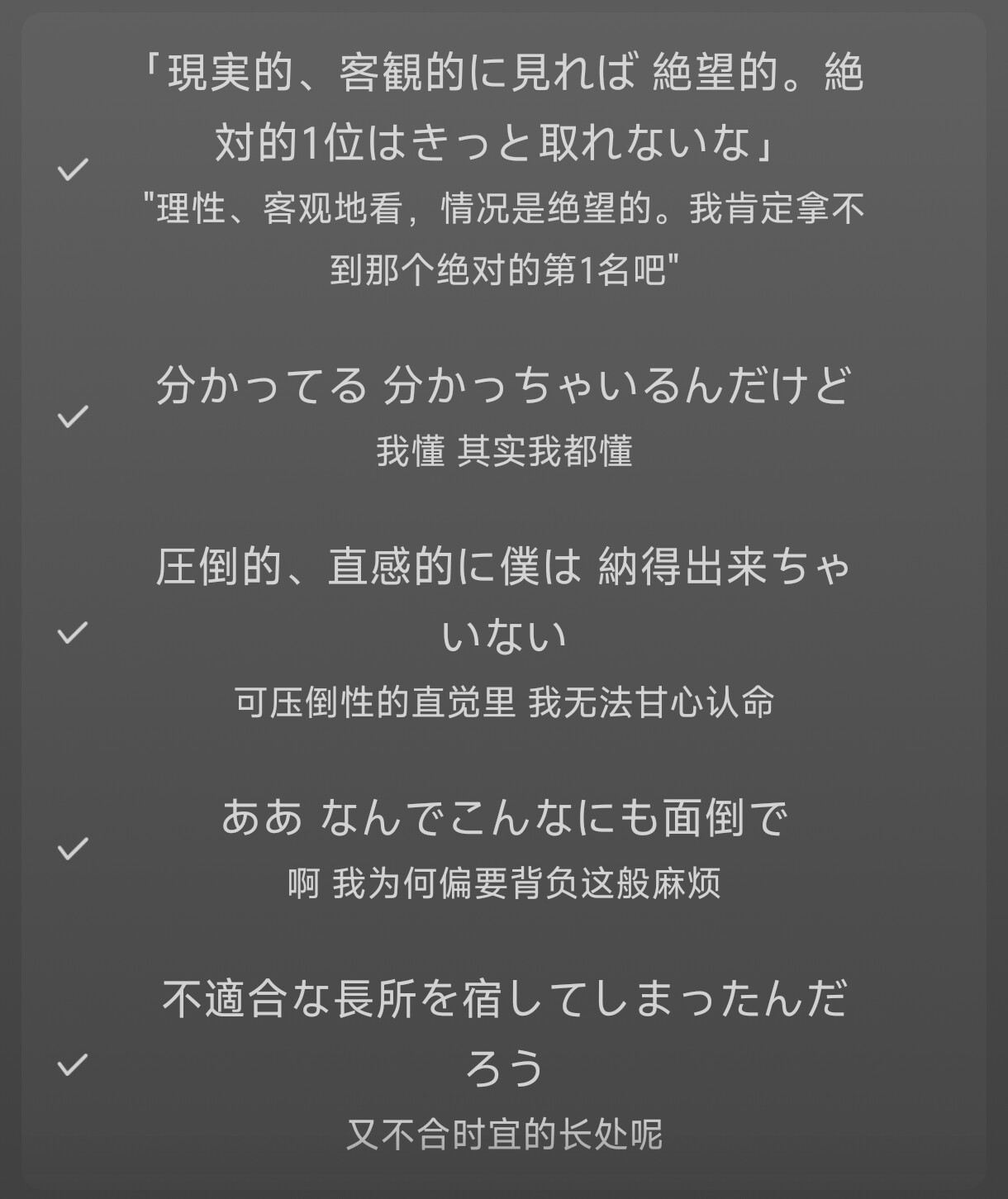This screenshot has width=1008, height=1199.
Task: Deselect the lyric 不適合な長所を宿してしまったんだろう
Action: click(73, 1064)
